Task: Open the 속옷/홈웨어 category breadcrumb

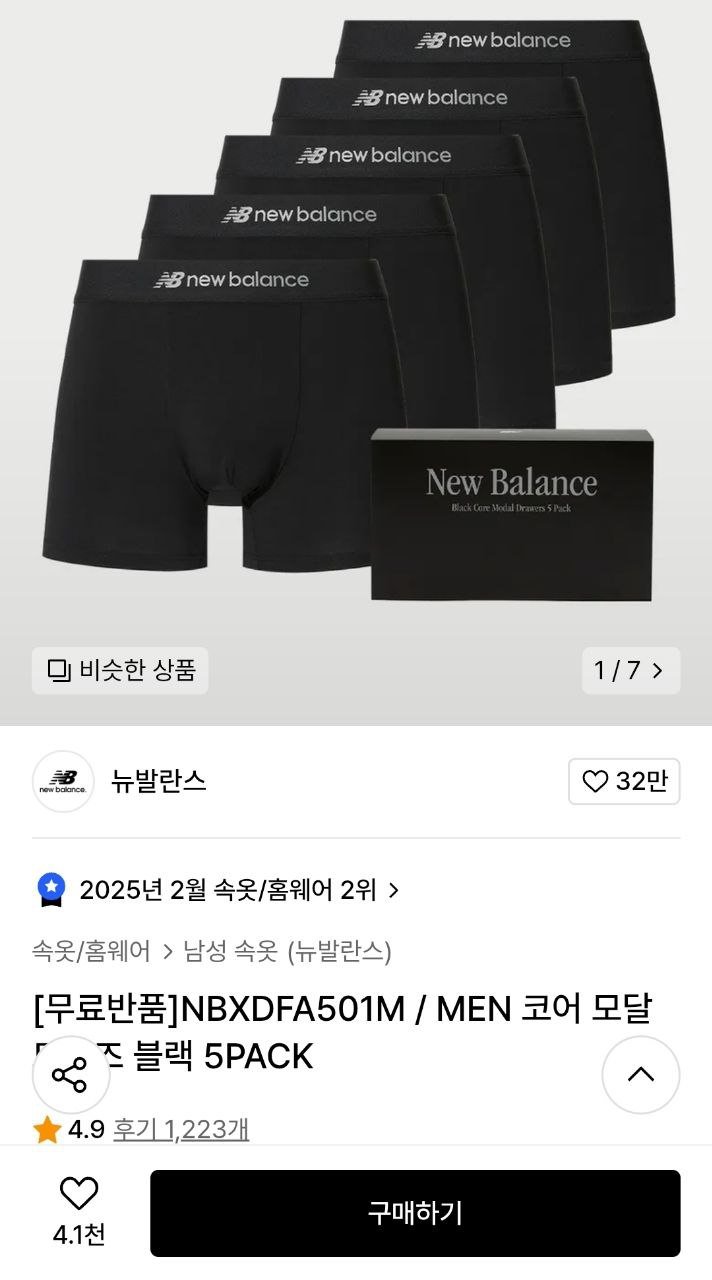Action: click(x=91, y=951)
